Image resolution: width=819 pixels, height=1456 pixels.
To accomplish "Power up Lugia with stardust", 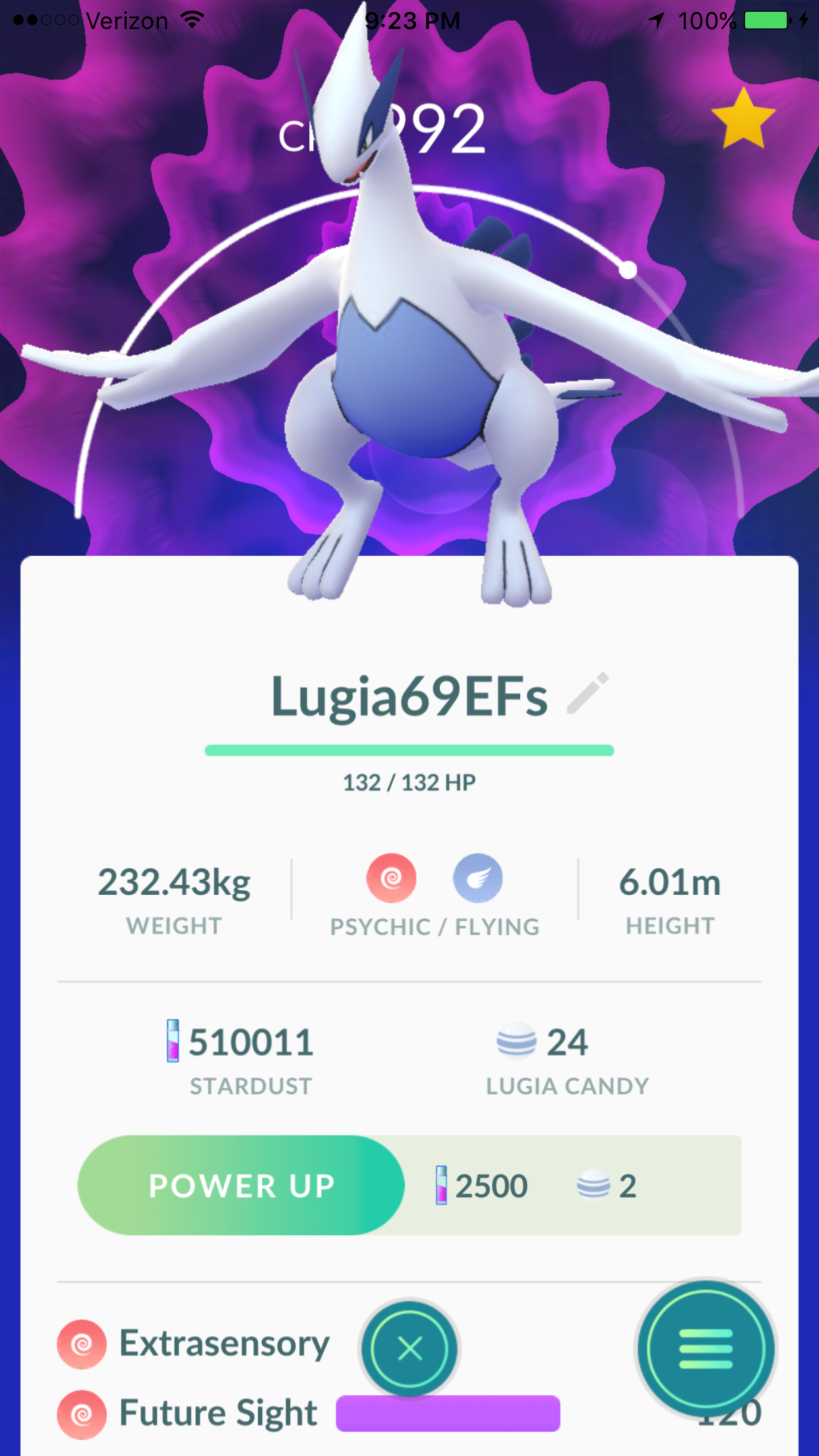I will click(x=241, y=1186).
